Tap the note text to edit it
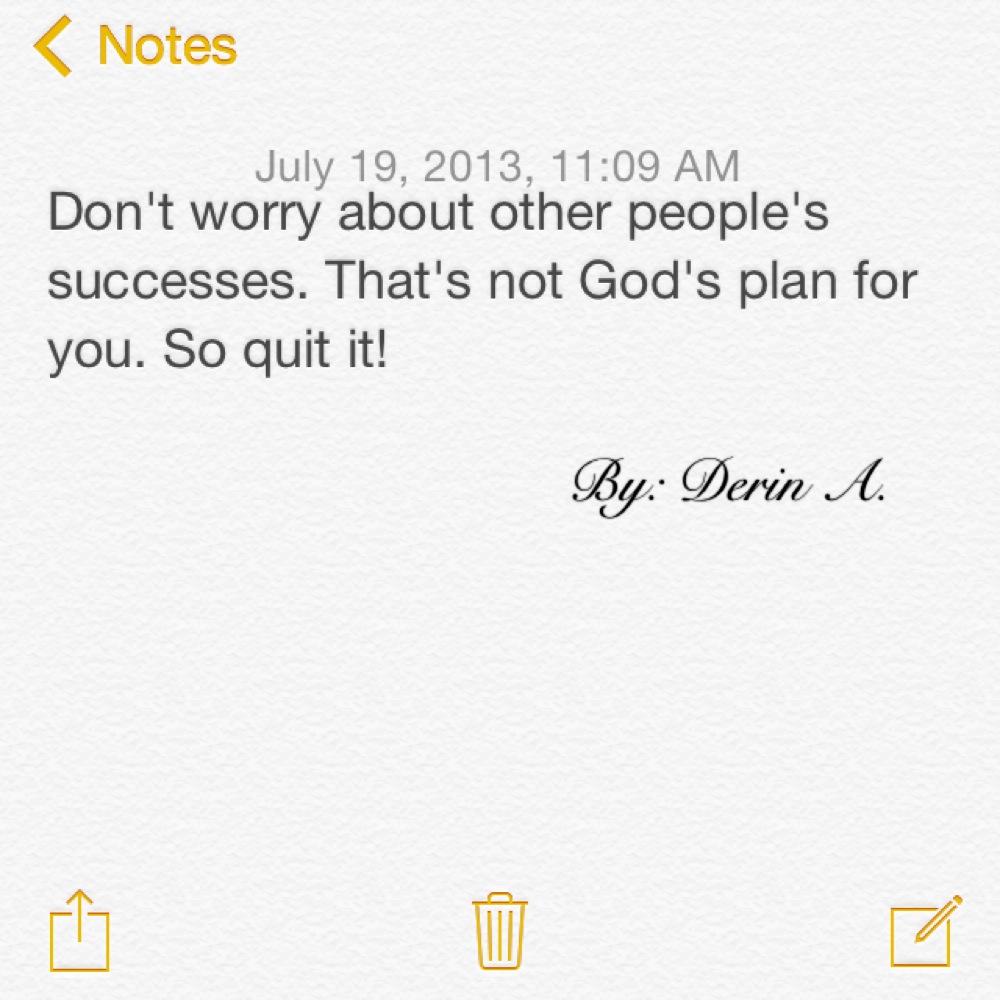 pyautogui.click(x=480, y=282)
